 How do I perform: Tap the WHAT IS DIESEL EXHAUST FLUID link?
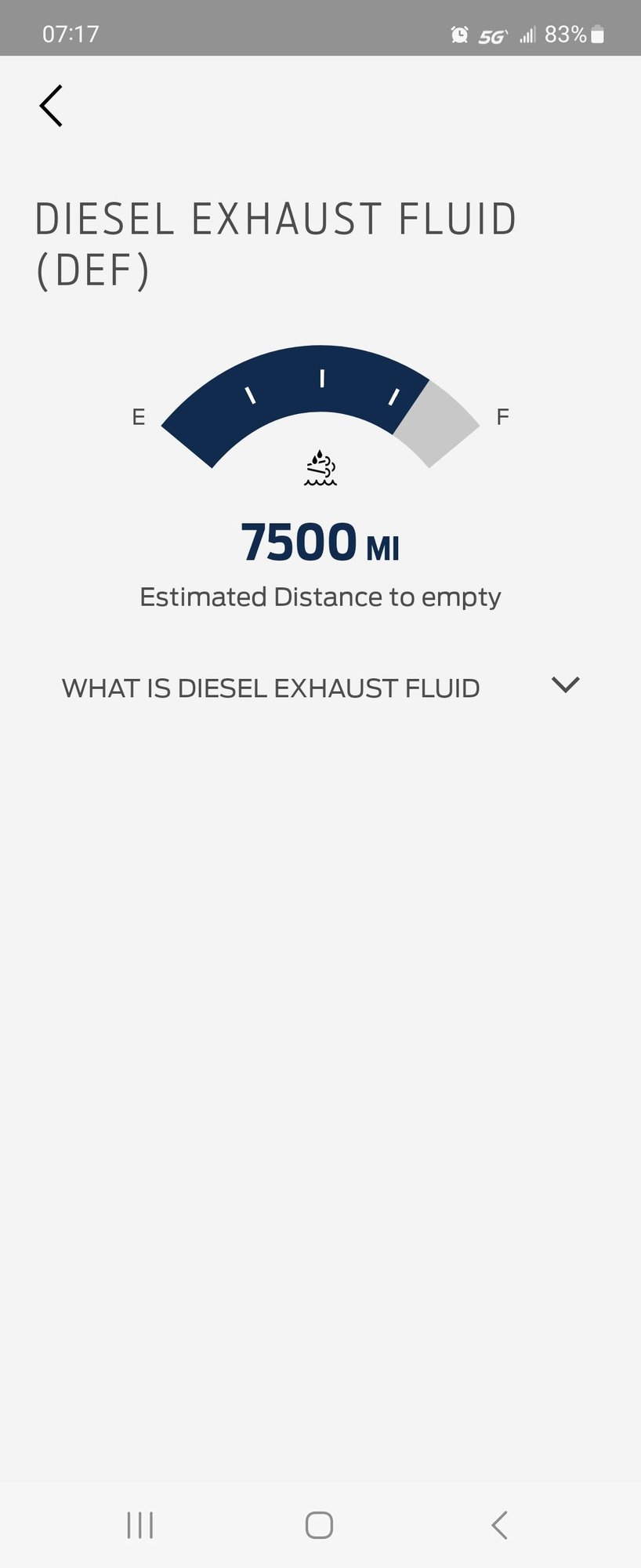coord(271,688)
